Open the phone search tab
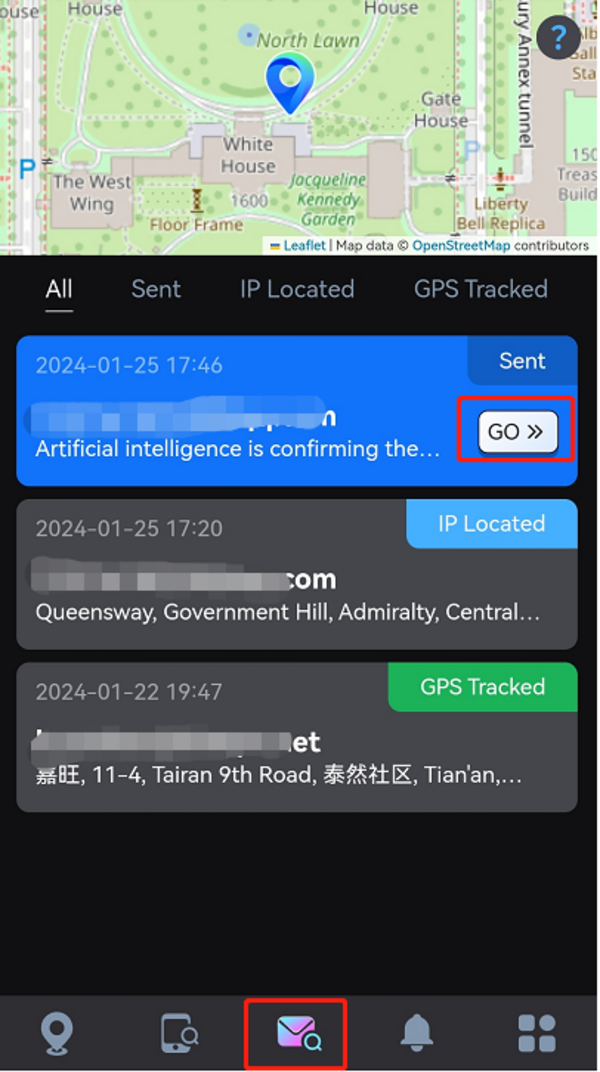600x1072 pixels. 179,1033
